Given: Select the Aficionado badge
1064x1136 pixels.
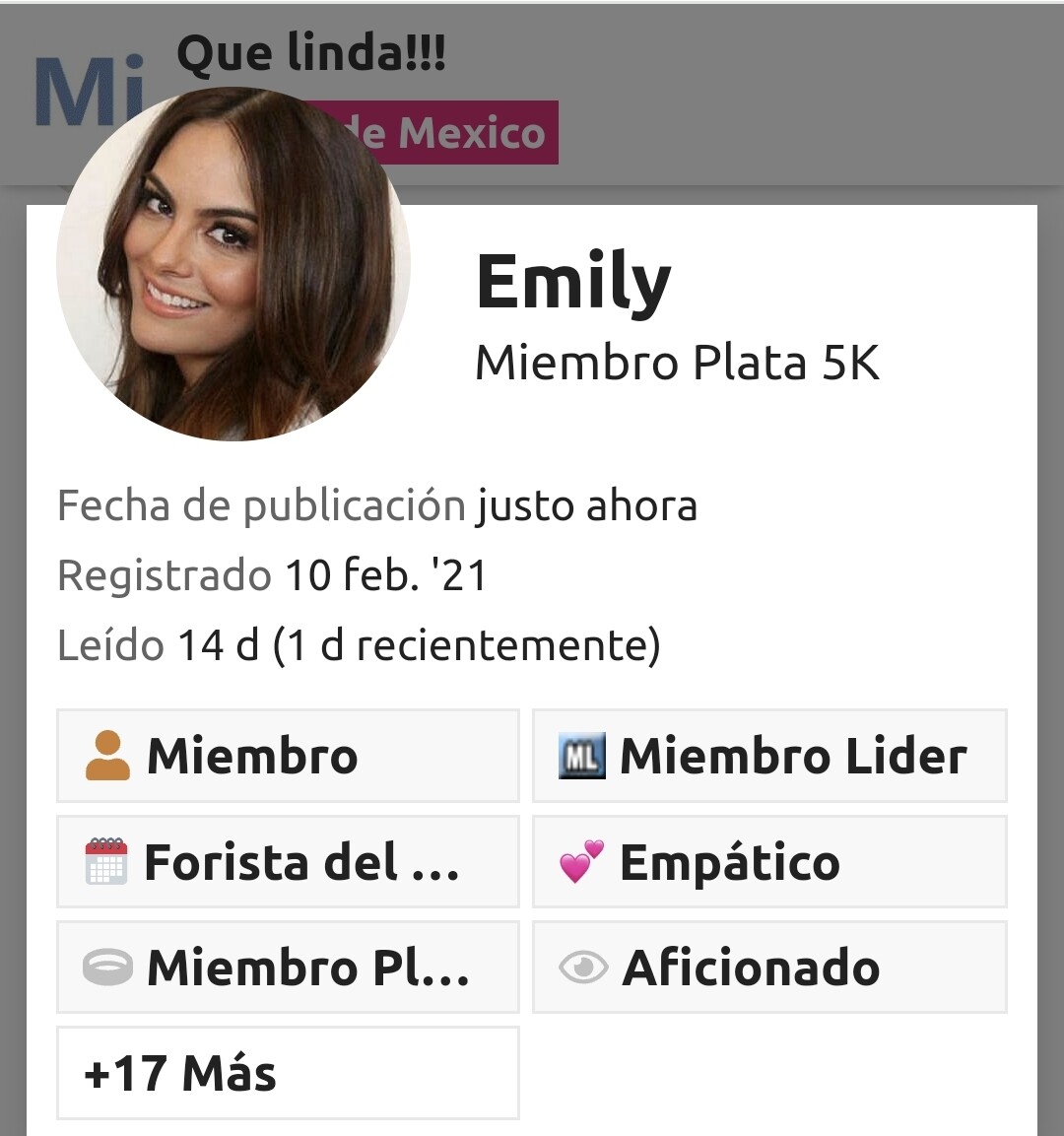Looking at the screenshot, I should tap(769, 968).
